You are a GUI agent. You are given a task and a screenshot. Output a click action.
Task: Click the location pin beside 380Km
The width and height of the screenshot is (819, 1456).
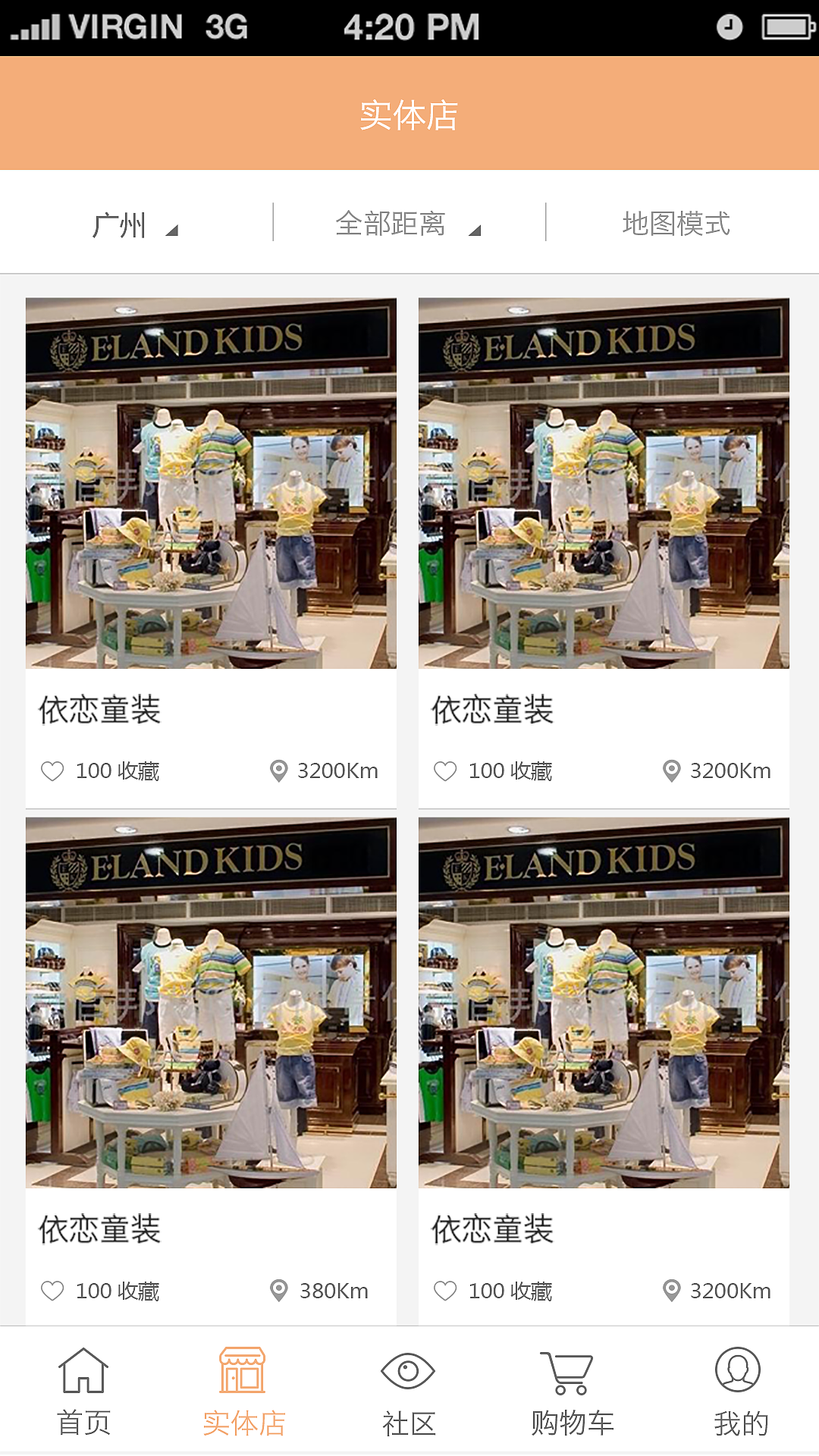coord(277,1290)
